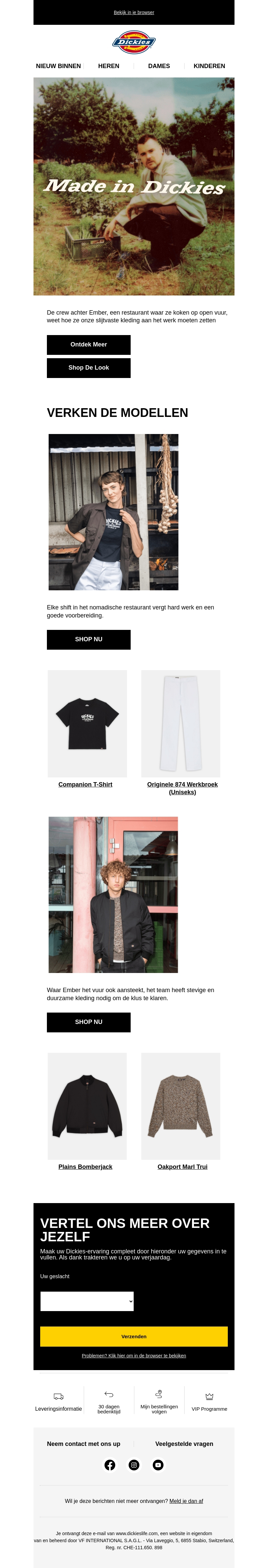Screen dimensions: 268x1568
Task: Unsubscribe via 'Meld je dan af'
Action: [186, 1501]
